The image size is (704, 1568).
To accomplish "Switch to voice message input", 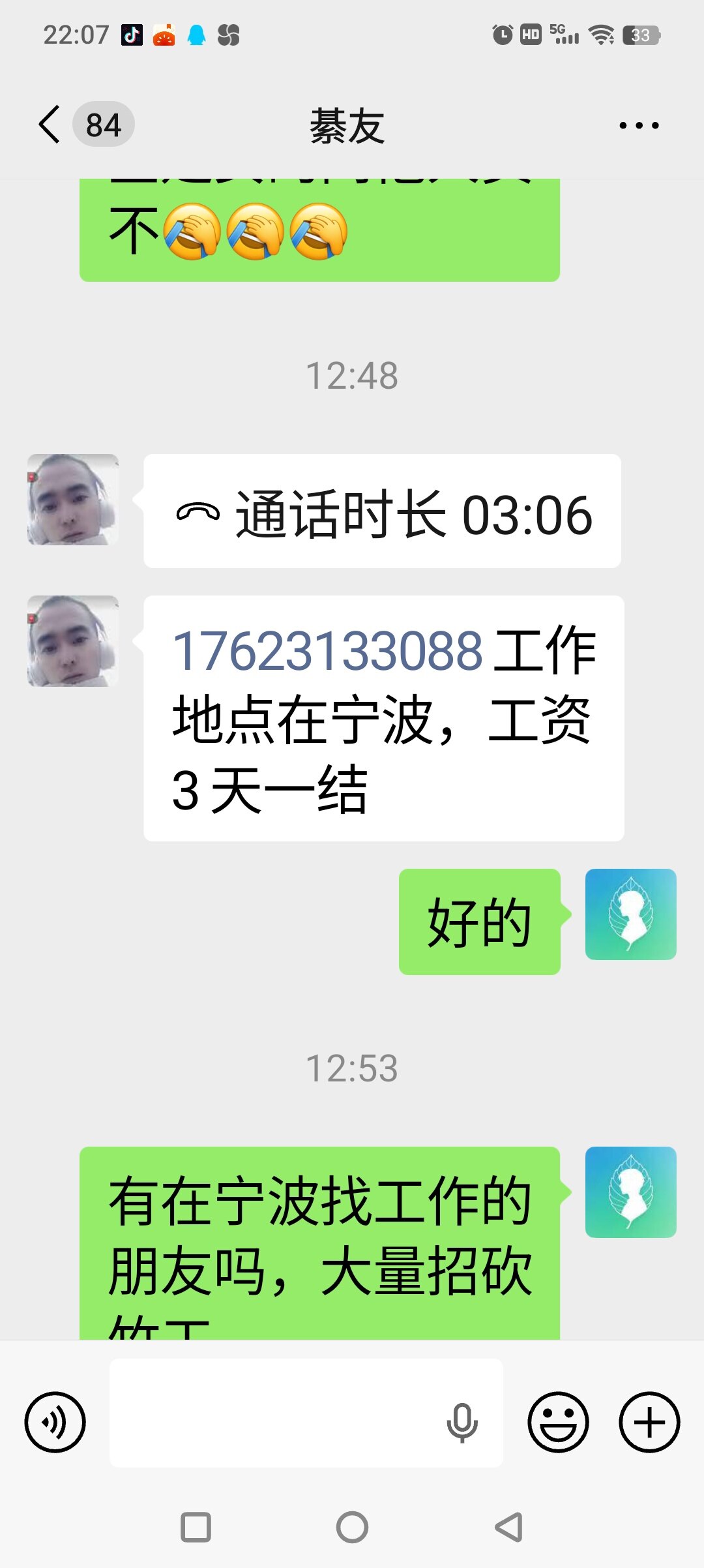I will click(55, 1422).
